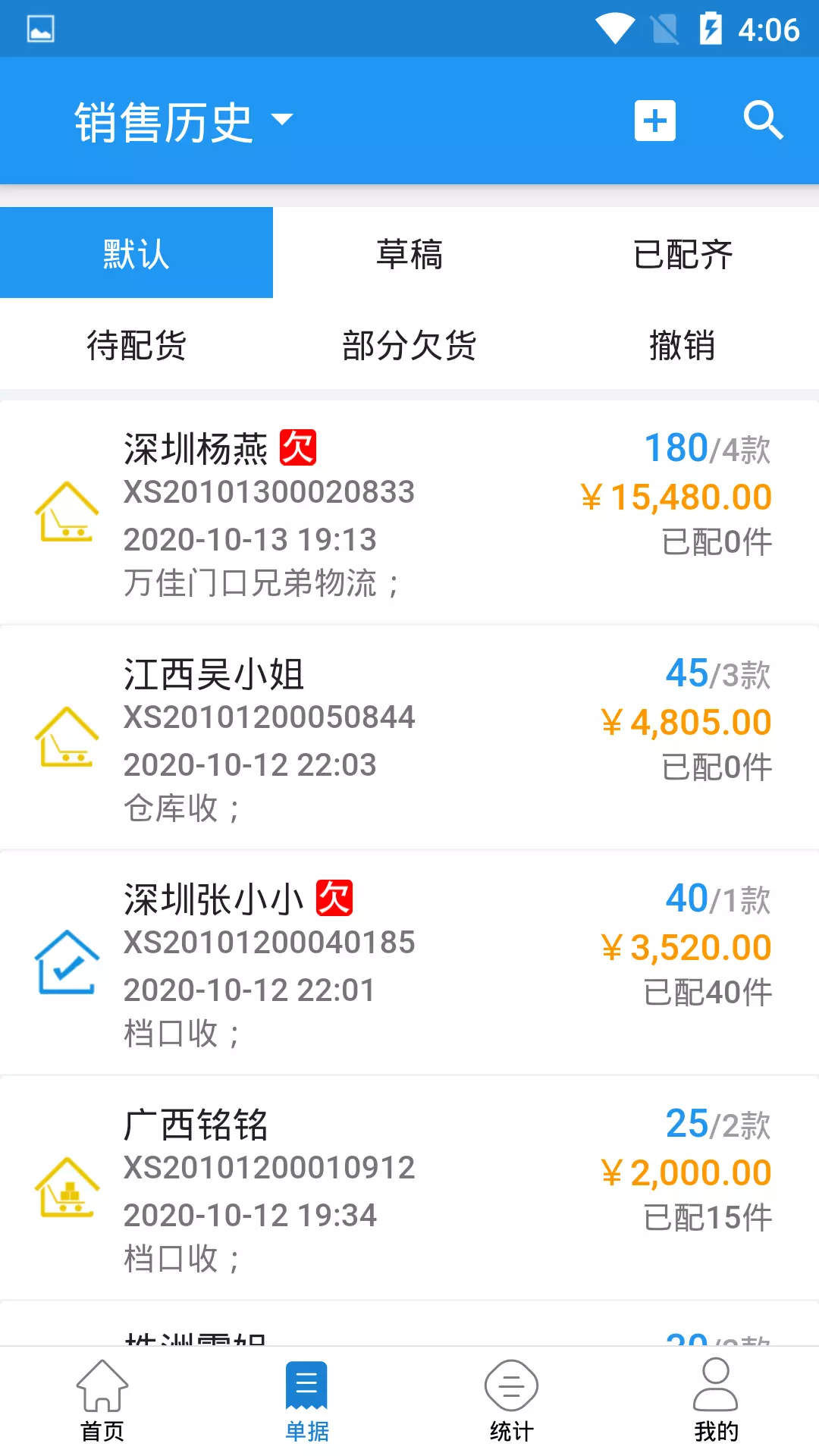This screenshot has width=819, height=1456.
Task: Switch to the 草稿 tab
Action: pos(409,253)
